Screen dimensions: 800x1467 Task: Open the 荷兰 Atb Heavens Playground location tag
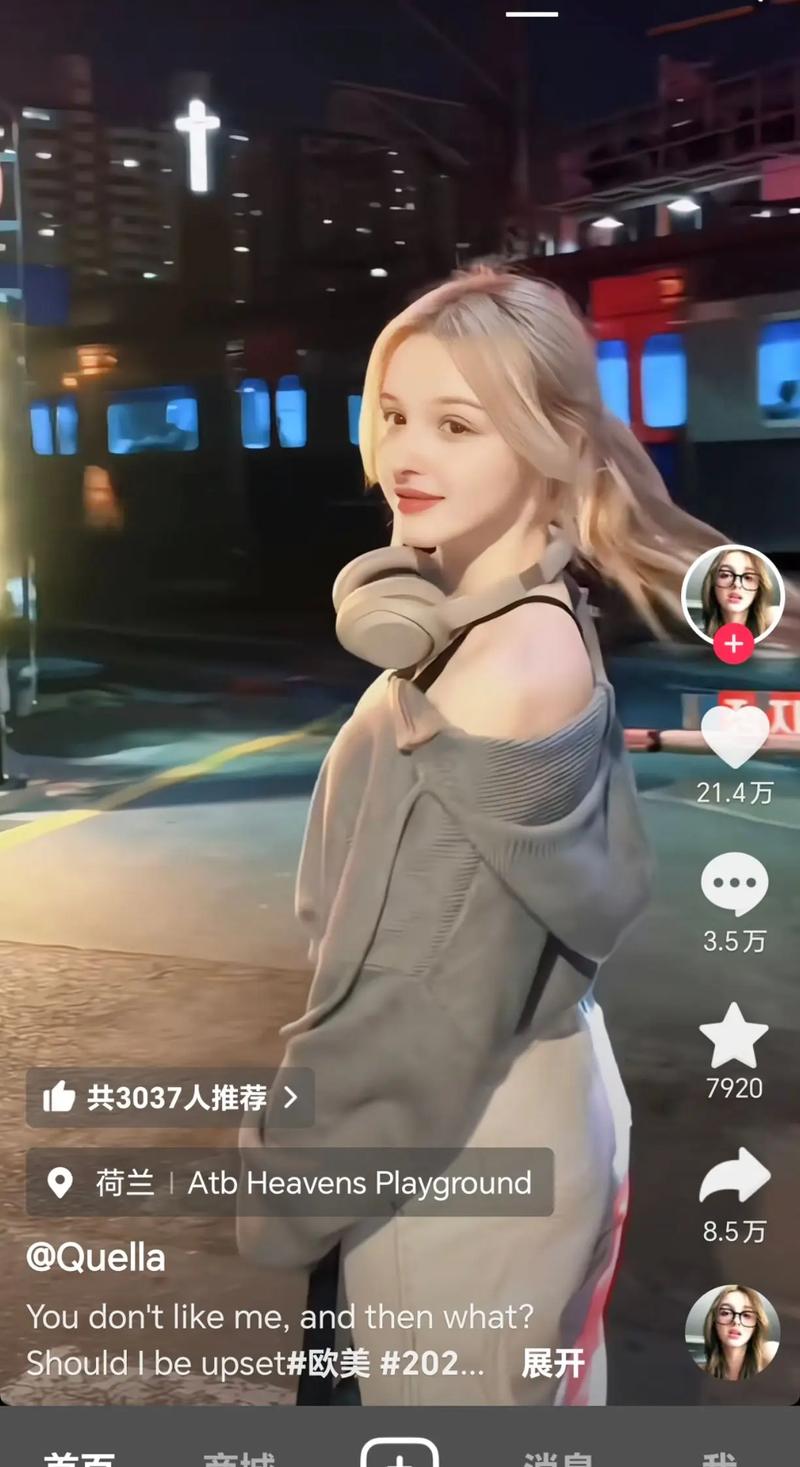[290, 1183]
